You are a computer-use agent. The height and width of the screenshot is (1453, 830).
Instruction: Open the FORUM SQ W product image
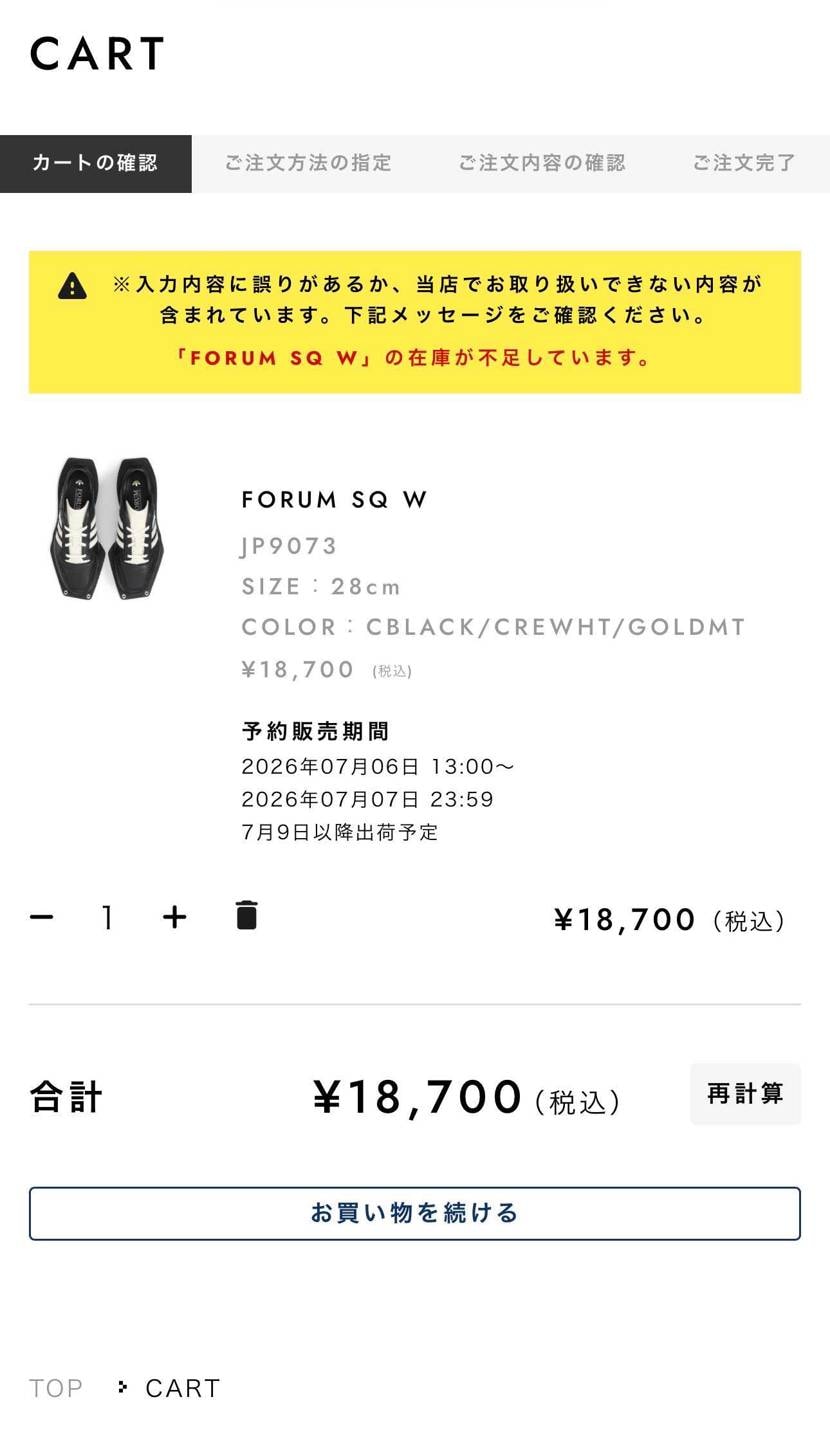click(106, 528)
